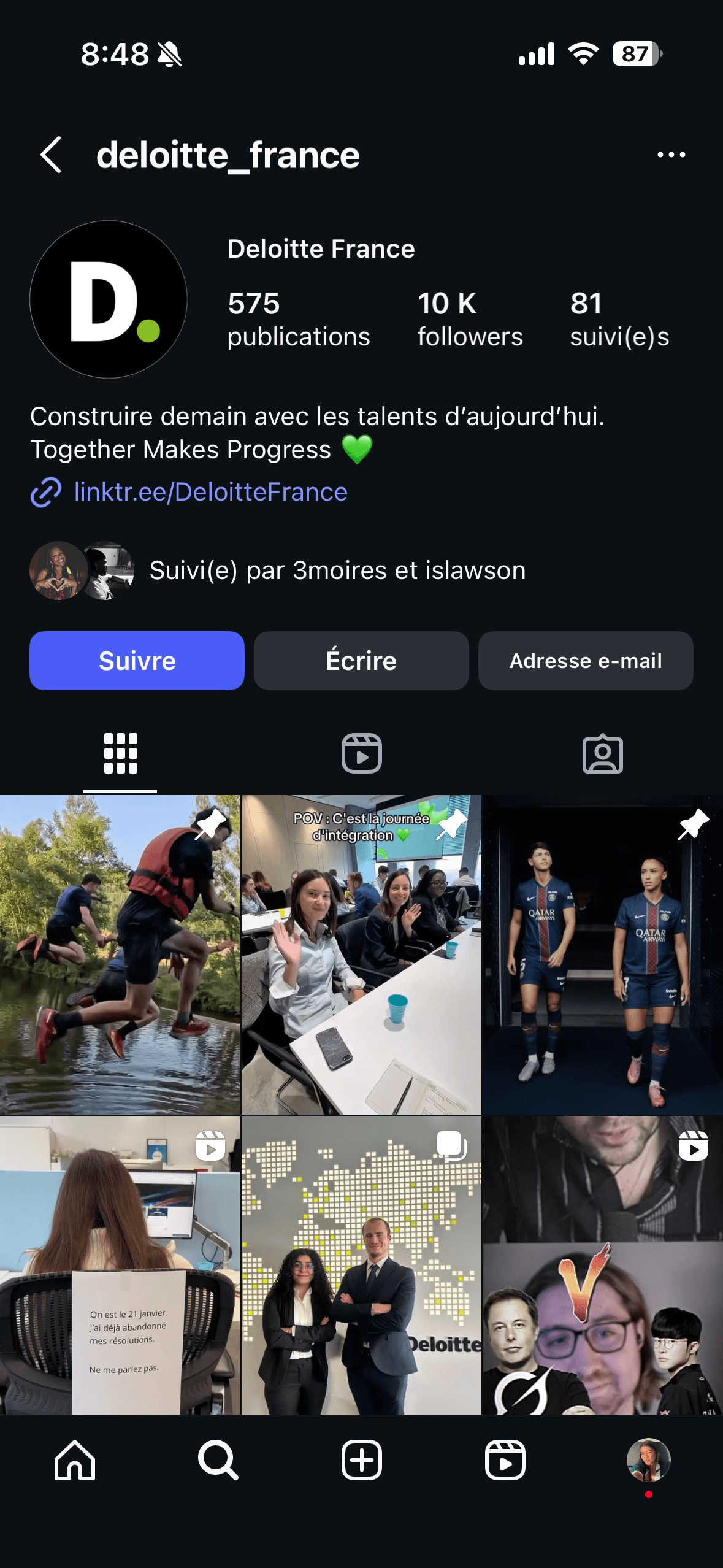Switch to the Reels tab on profile
This screenshot has height=1568, width=723.
point(361,753)
